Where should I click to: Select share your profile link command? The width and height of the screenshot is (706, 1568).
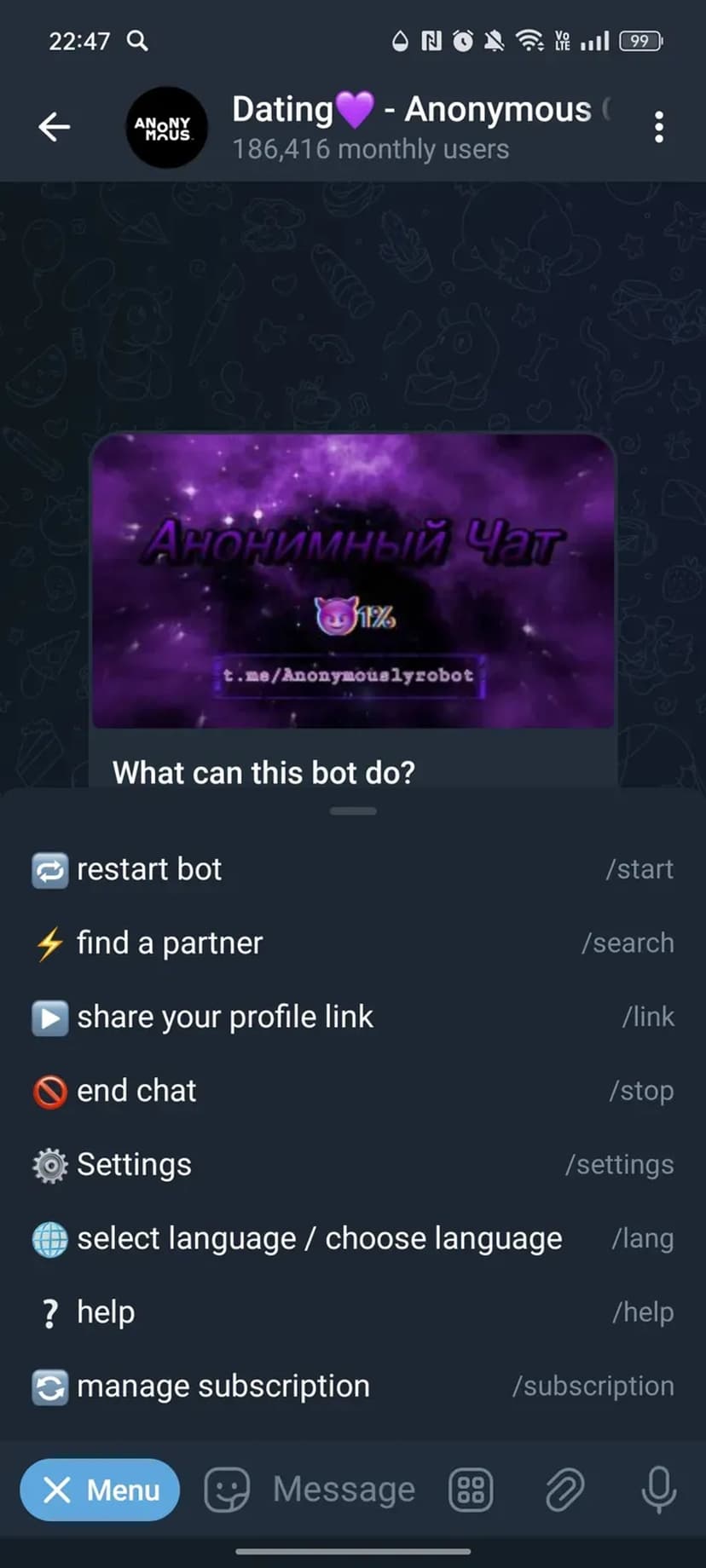[352, 1017]
